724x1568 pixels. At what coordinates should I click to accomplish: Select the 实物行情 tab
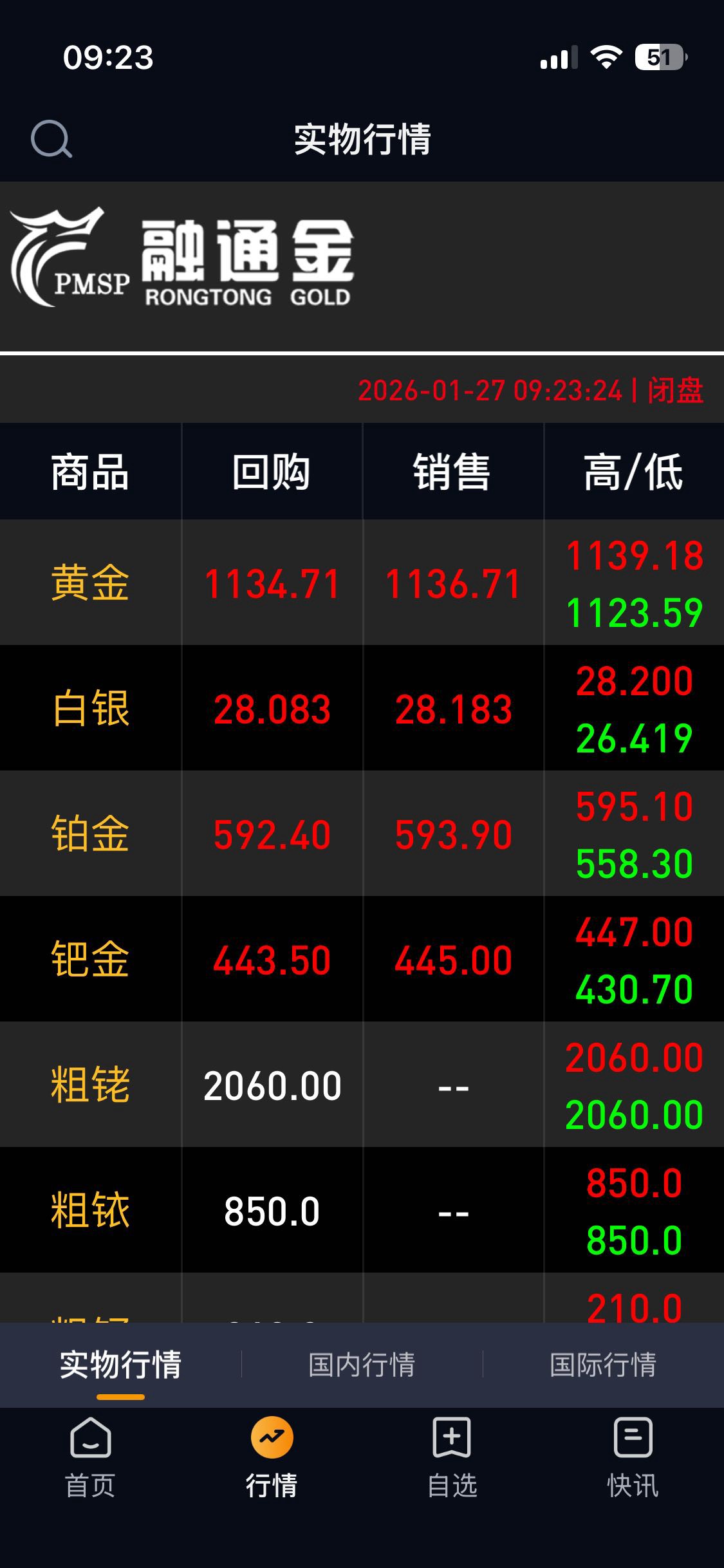coord(120,1365)
